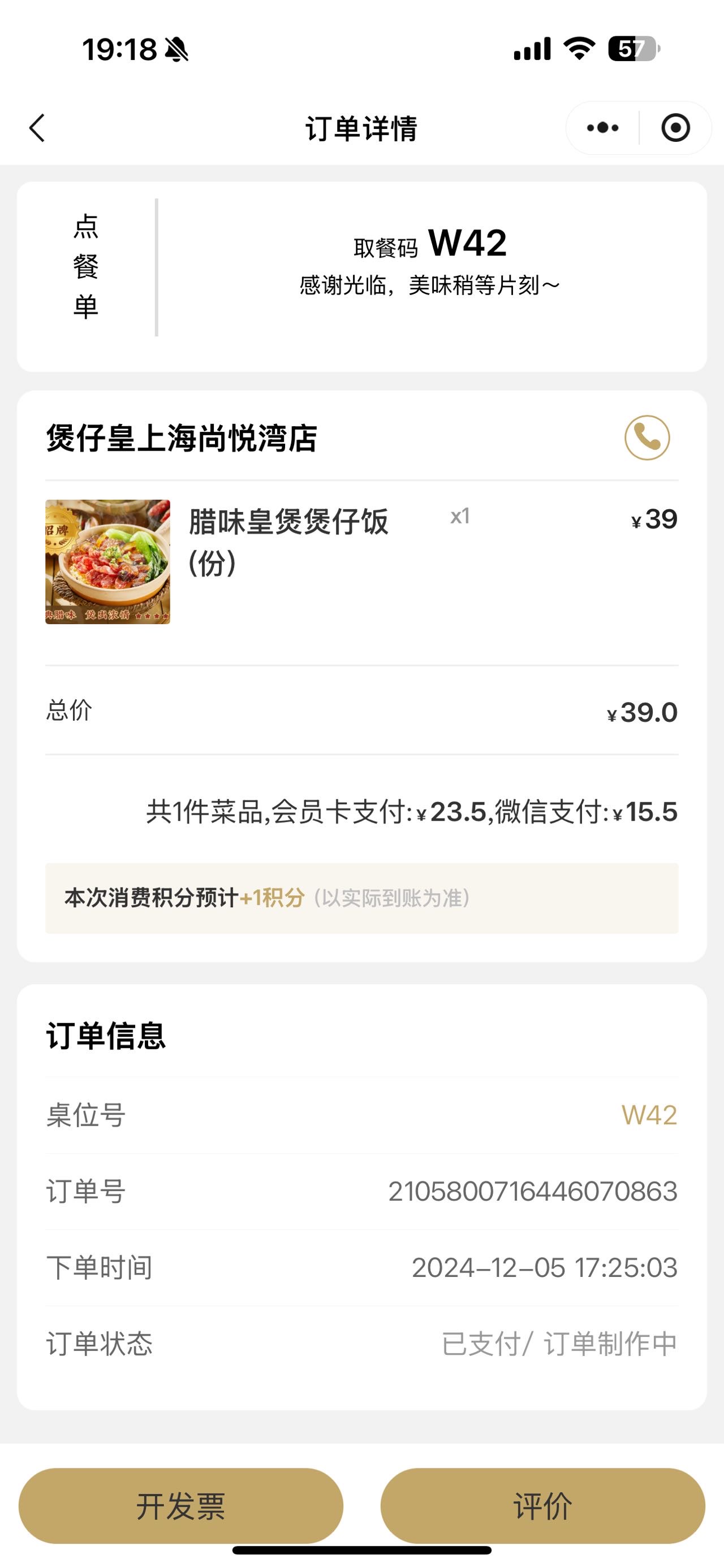Call the store using the phone icon
The height and width of the screenshot is (1568, 724).
click(x=647, y=438)
